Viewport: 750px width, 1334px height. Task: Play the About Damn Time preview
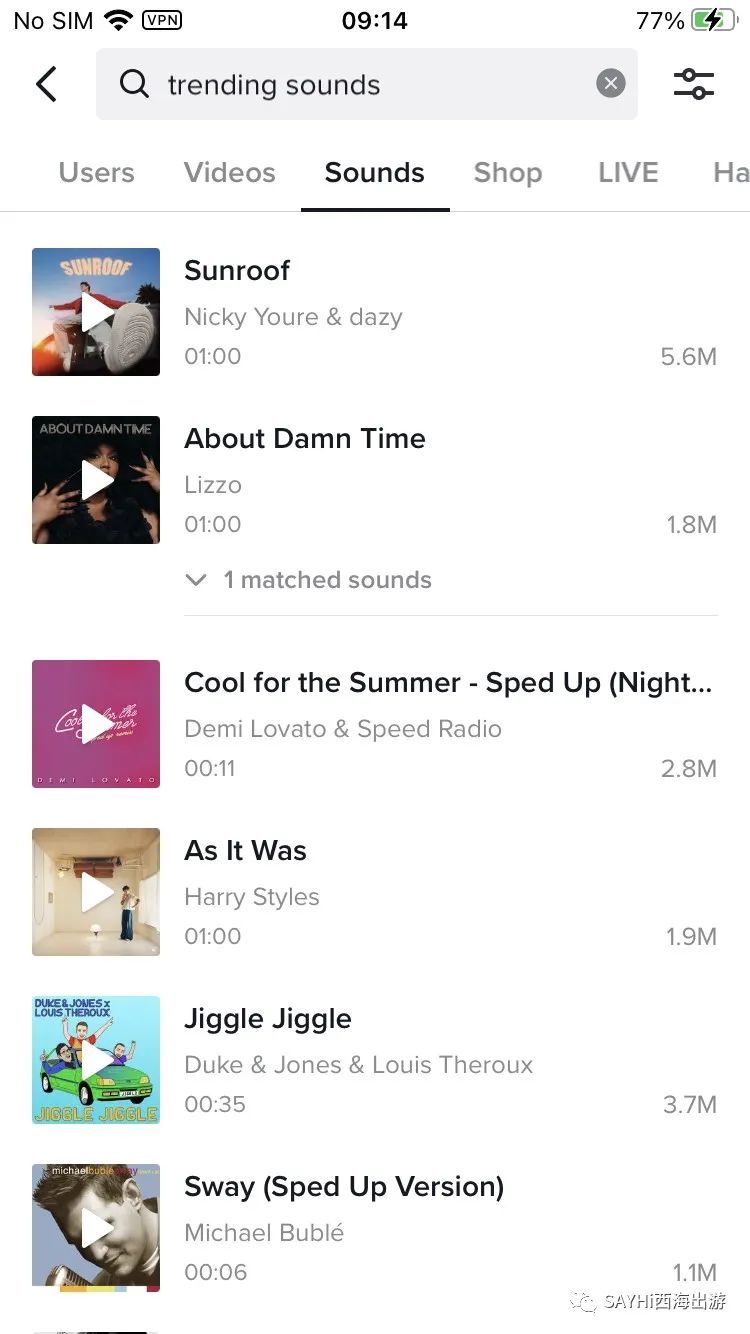[96, 480]
